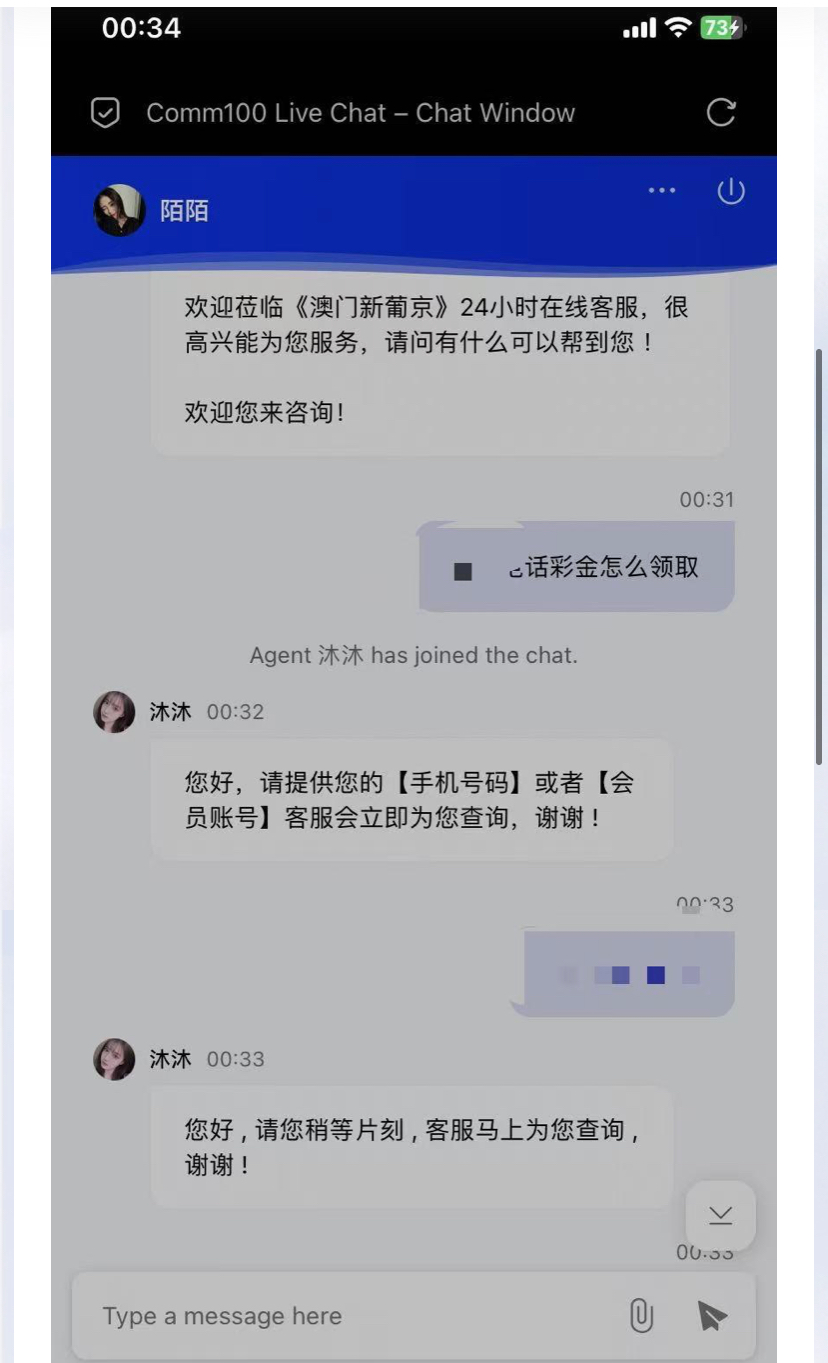
Task: Tap the shield security icon in the header
Action: point(105,113)
